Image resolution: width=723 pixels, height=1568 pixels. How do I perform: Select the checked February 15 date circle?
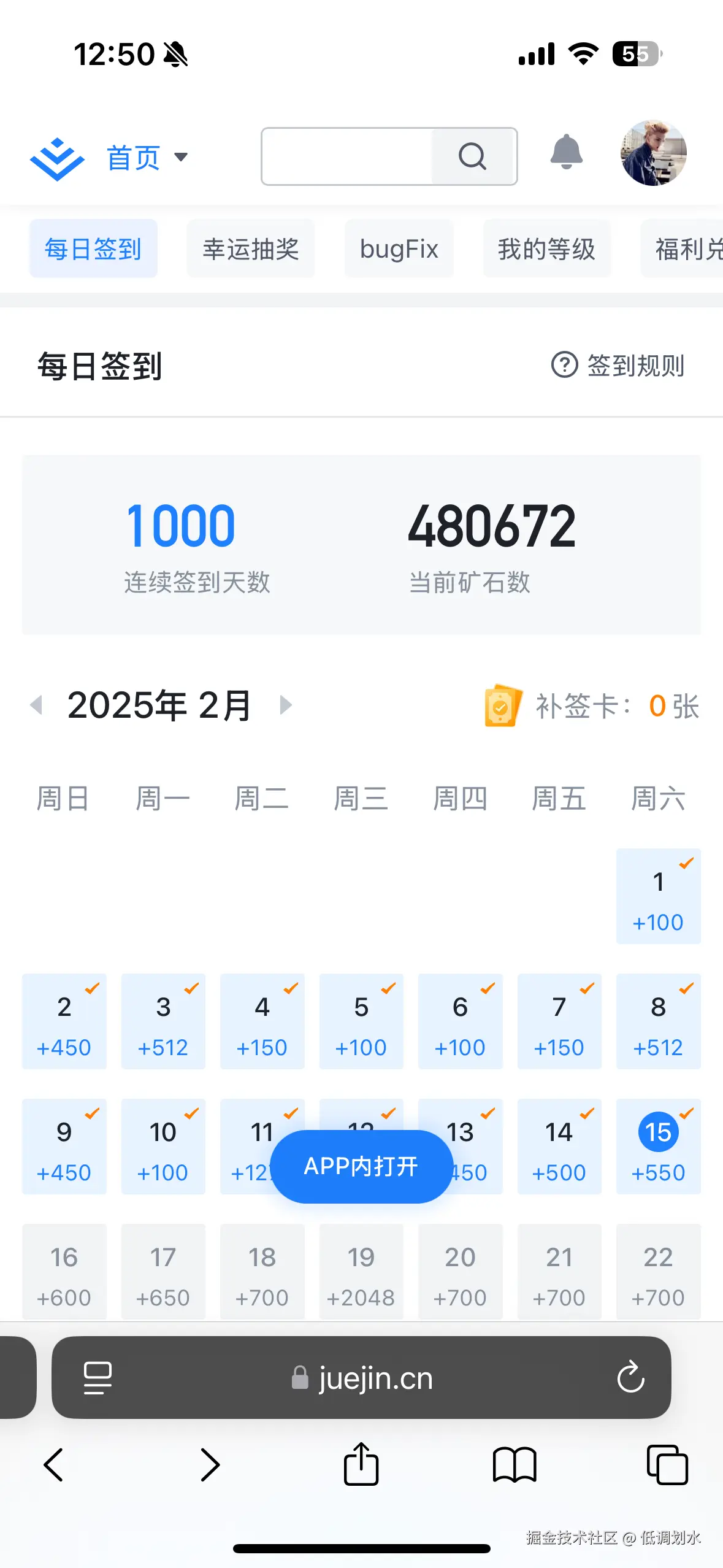click(658, 1132)
